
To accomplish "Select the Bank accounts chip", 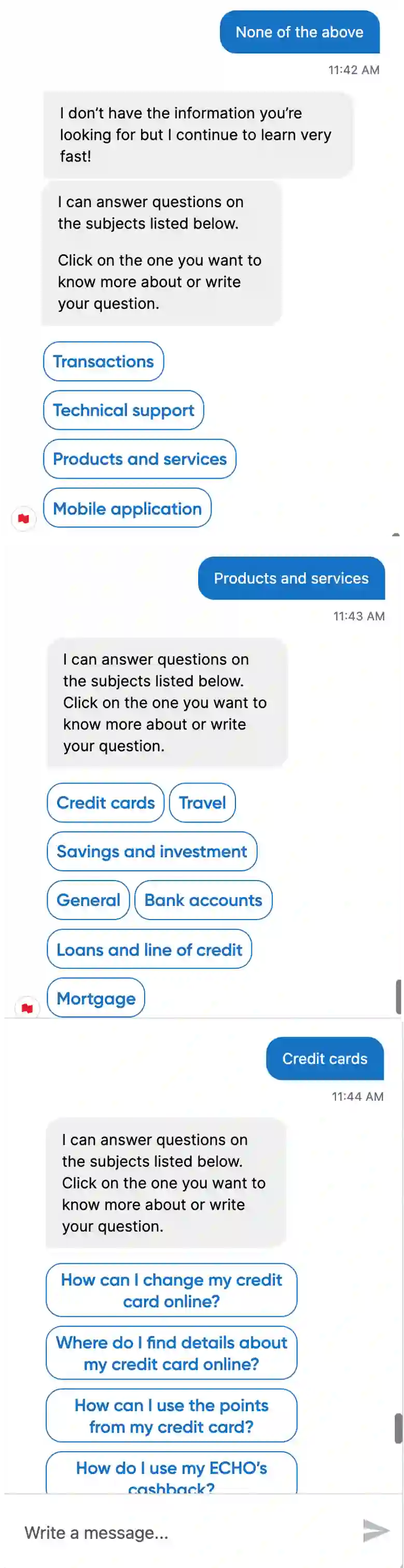I will coord(203,900).
